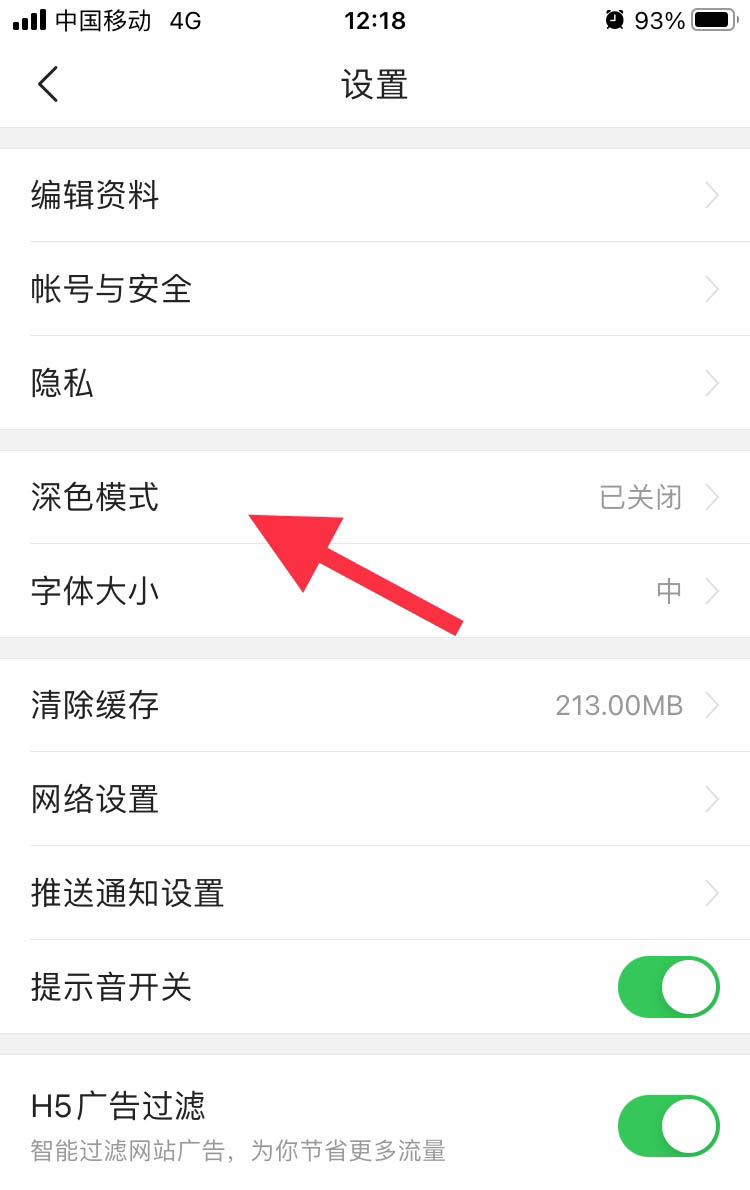The height and width of the screenshot is (1190, 750).
Task: Open 字体大小 setting
Action: (x=375, y=591)
